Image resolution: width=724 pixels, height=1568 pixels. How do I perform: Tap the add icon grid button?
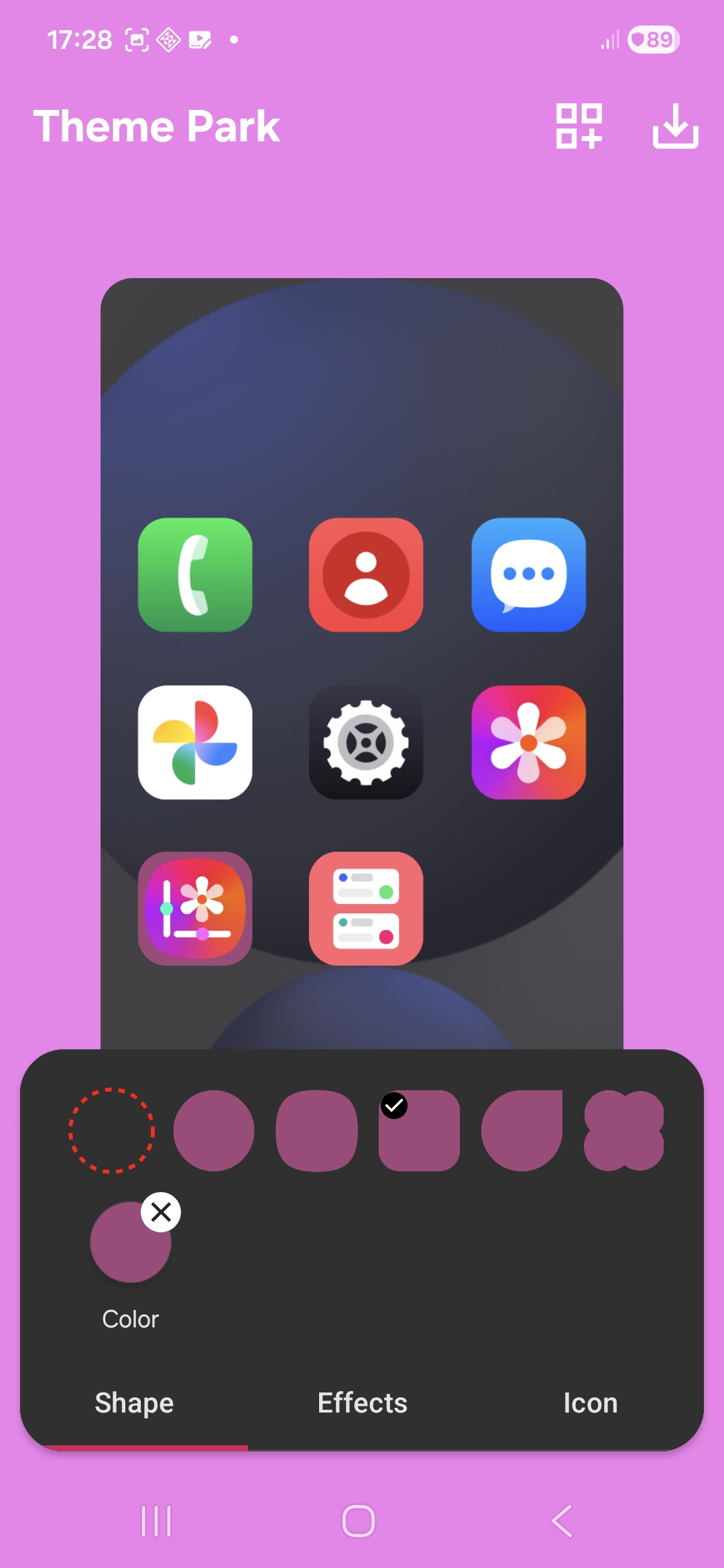click(579, 126)
